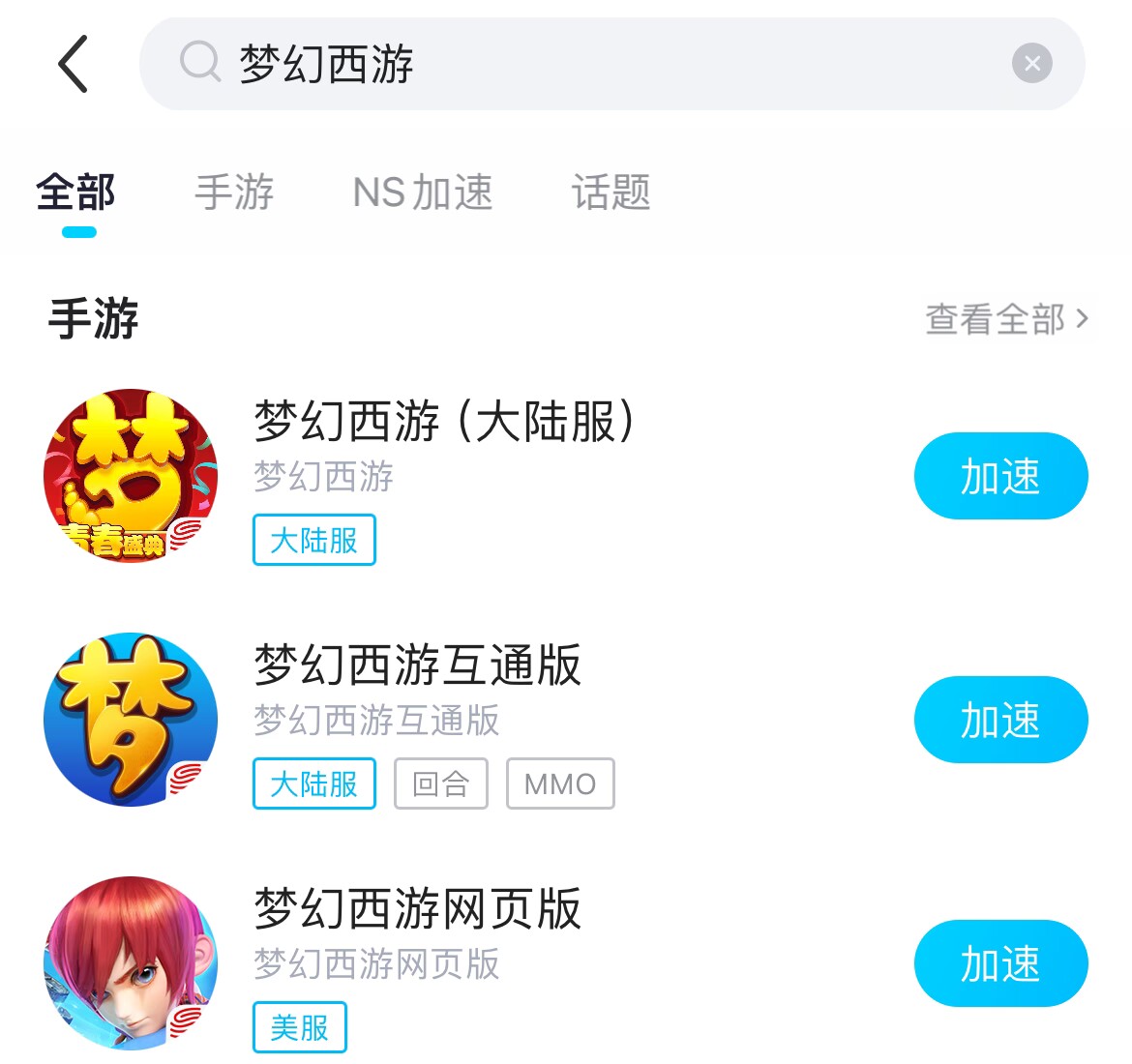Screen dimensions: 1132x1064
Task: Start 加速 for 梦幻西游互通版
Action: (1000, 720)
